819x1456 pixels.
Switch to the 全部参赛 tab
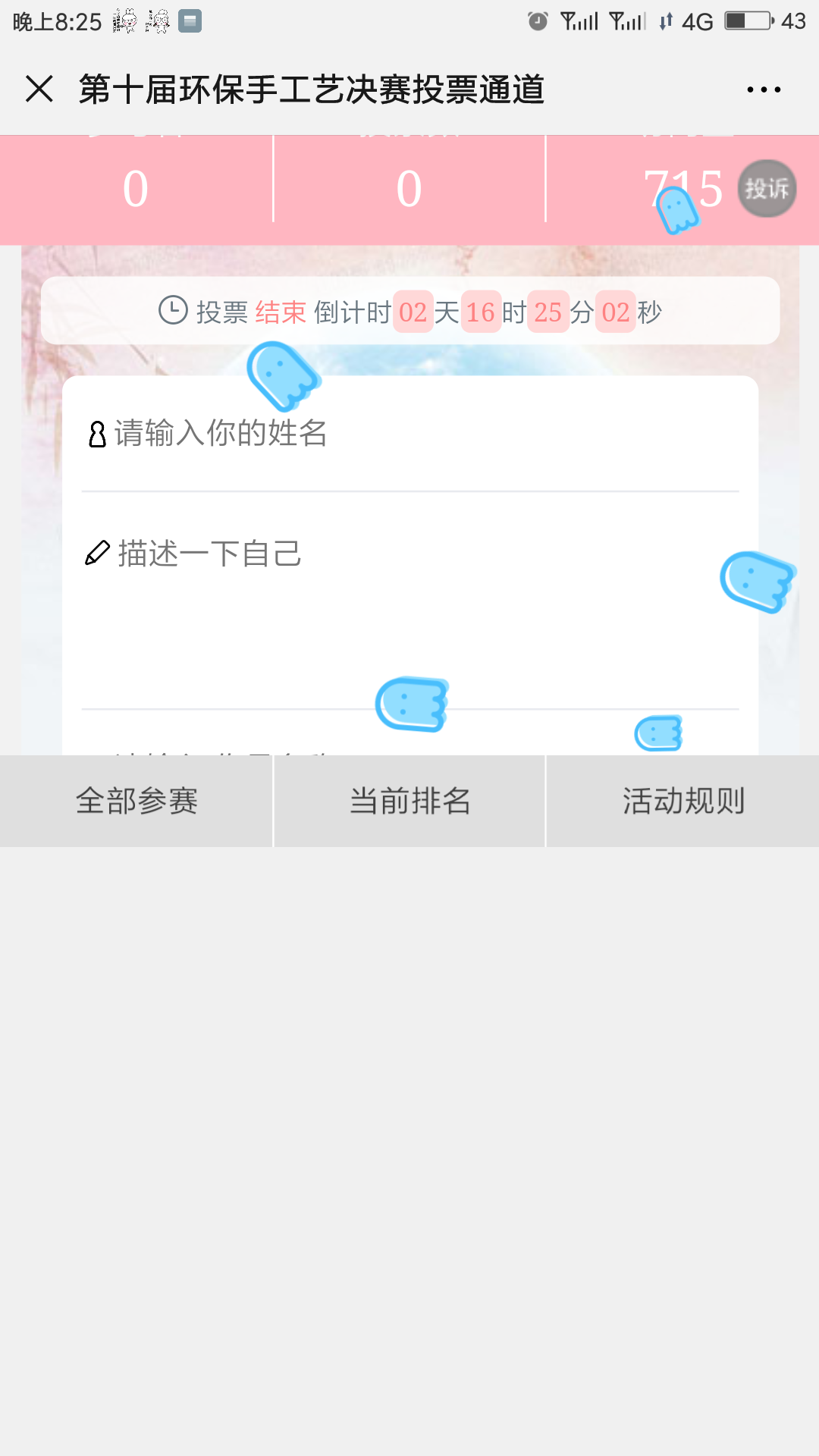[136, 801]
